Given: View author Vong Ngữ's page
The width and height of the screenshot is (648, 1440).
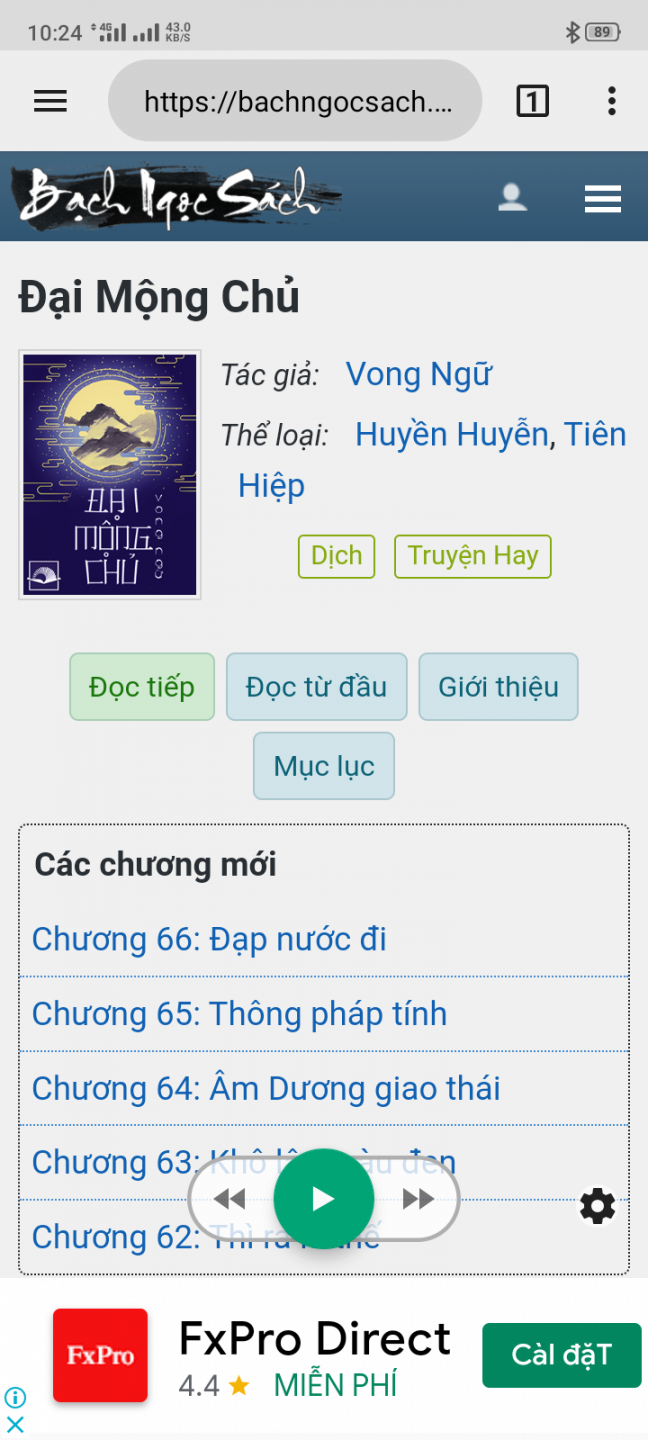Looking at the screenshot, I should [x=418, y=375].
